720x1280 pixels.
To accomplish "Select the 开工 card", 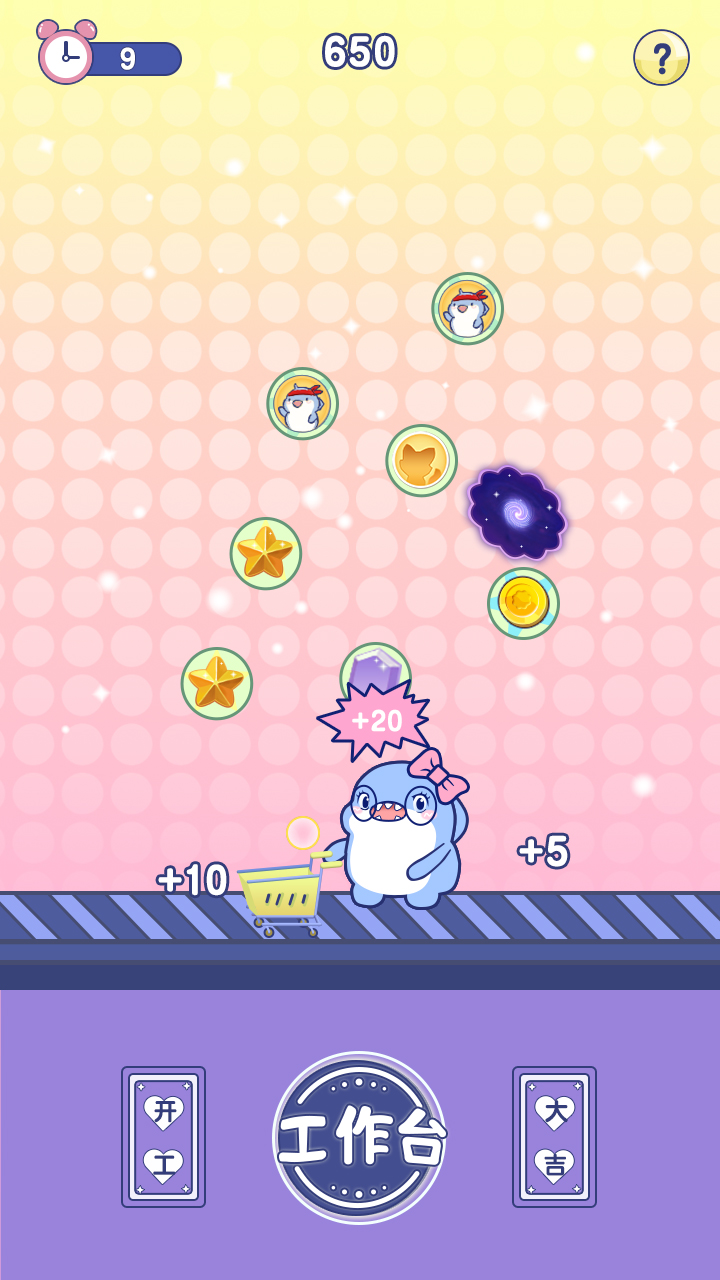I will click(163, 1137).
